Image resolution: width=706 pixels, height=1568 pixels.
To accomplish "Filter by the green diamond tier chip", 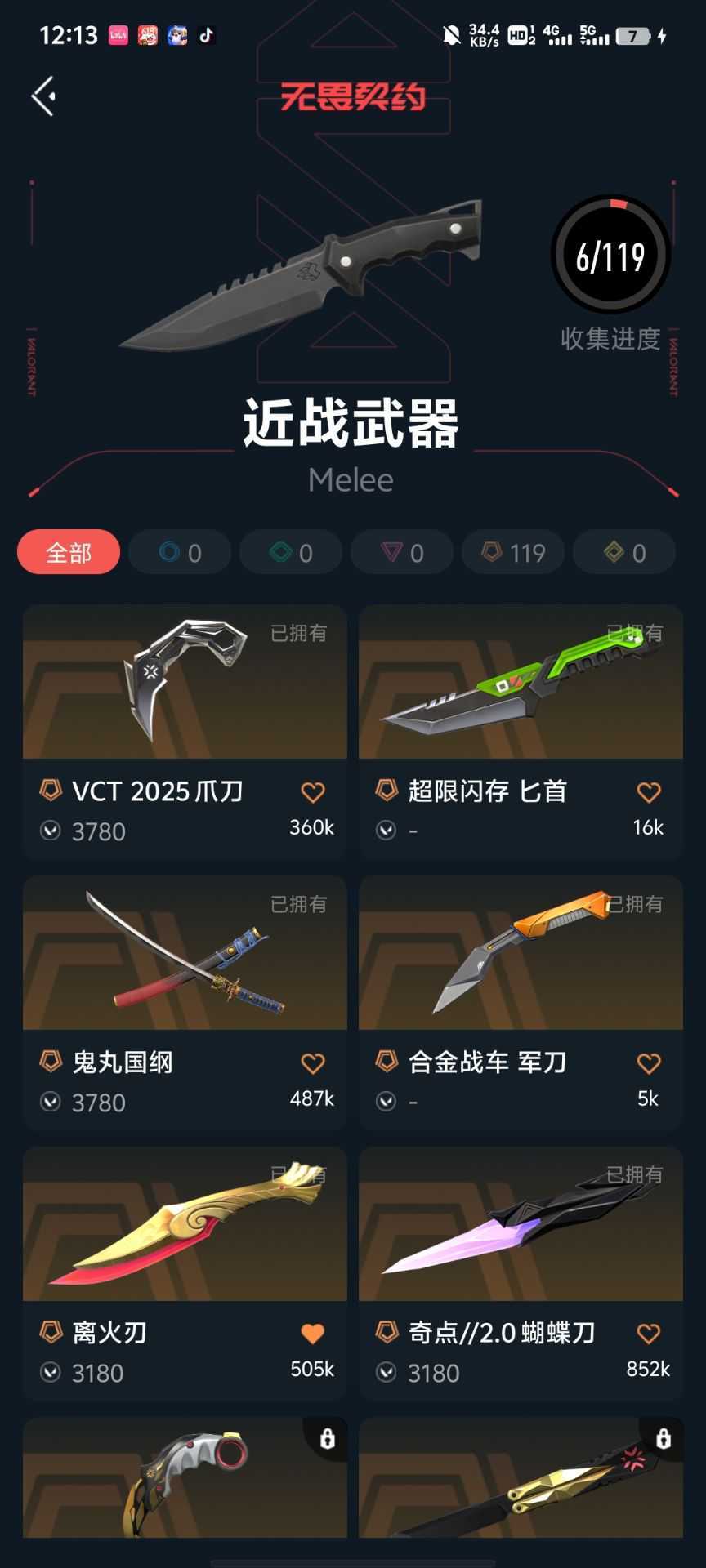I will (291, 553).
